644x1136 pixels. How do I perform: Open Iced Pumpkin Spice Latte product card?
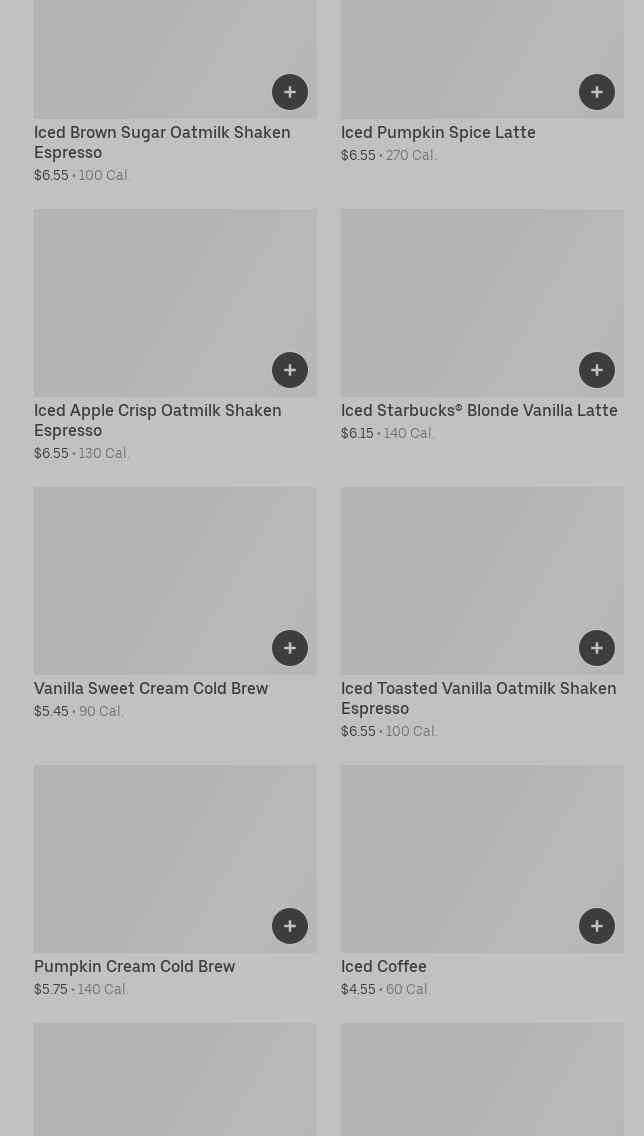[438, 132]
